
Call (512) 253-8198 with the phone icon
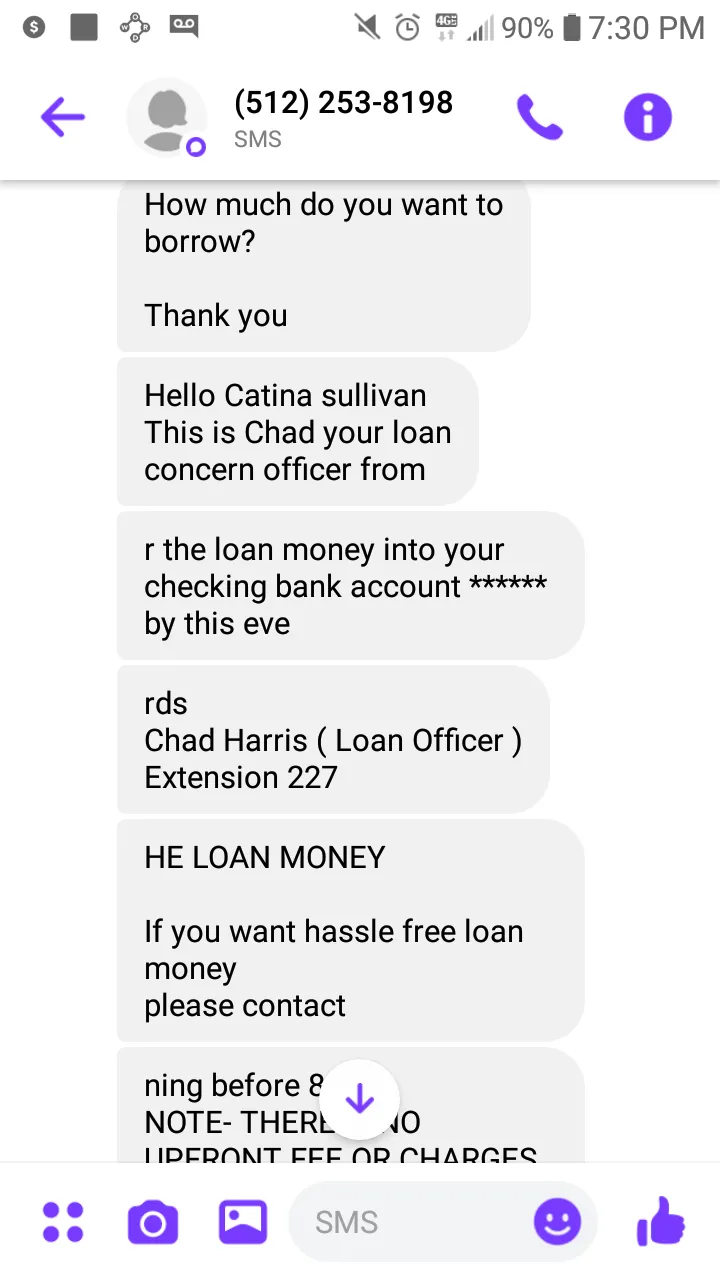coord(540,118)
